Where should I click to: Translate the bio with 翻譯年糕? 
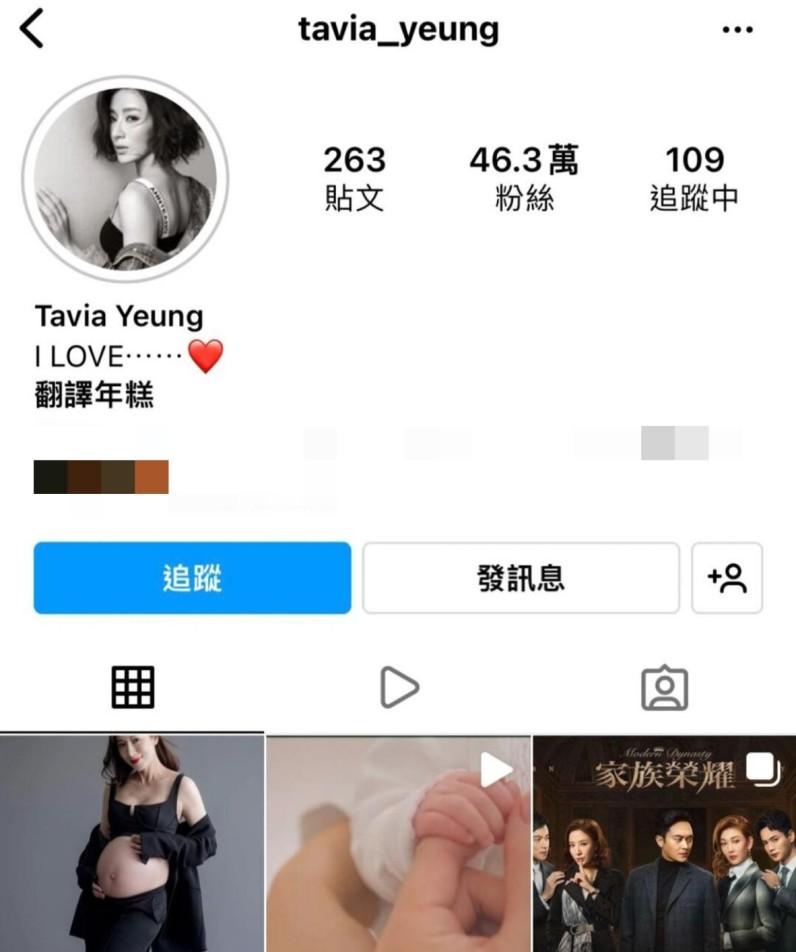94,396
